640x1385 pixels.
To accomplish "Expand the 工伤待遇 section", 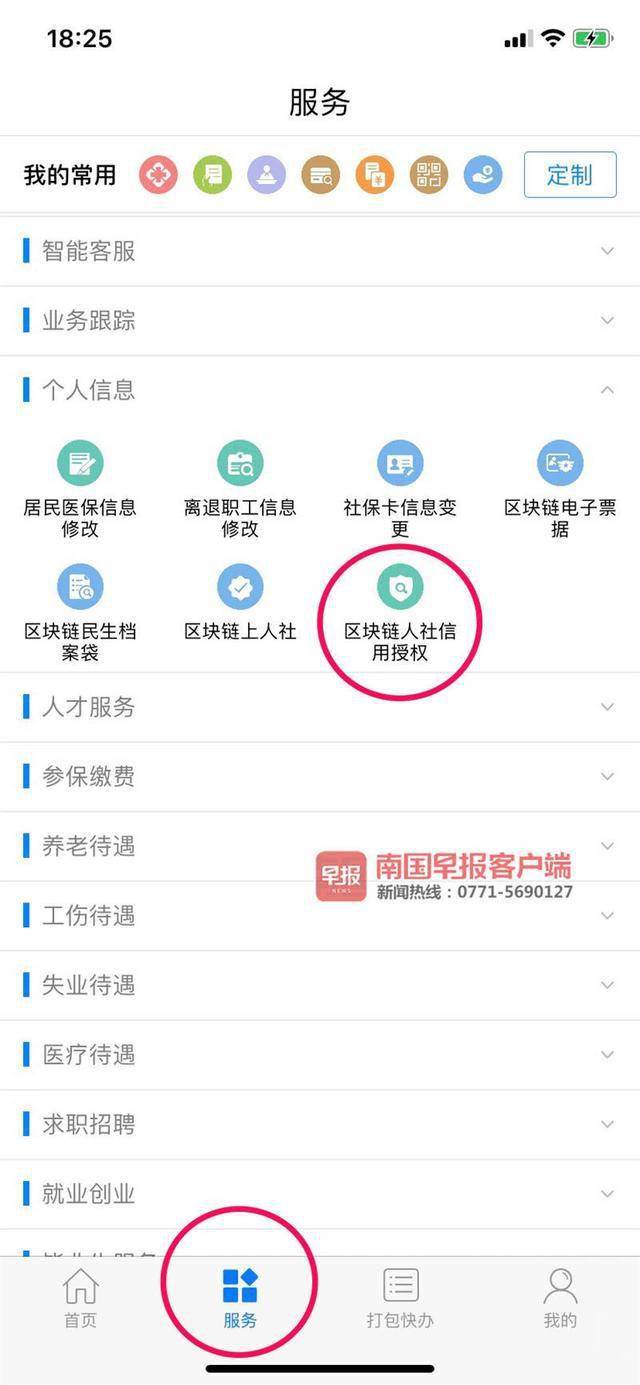I will (x=320, y=916).
